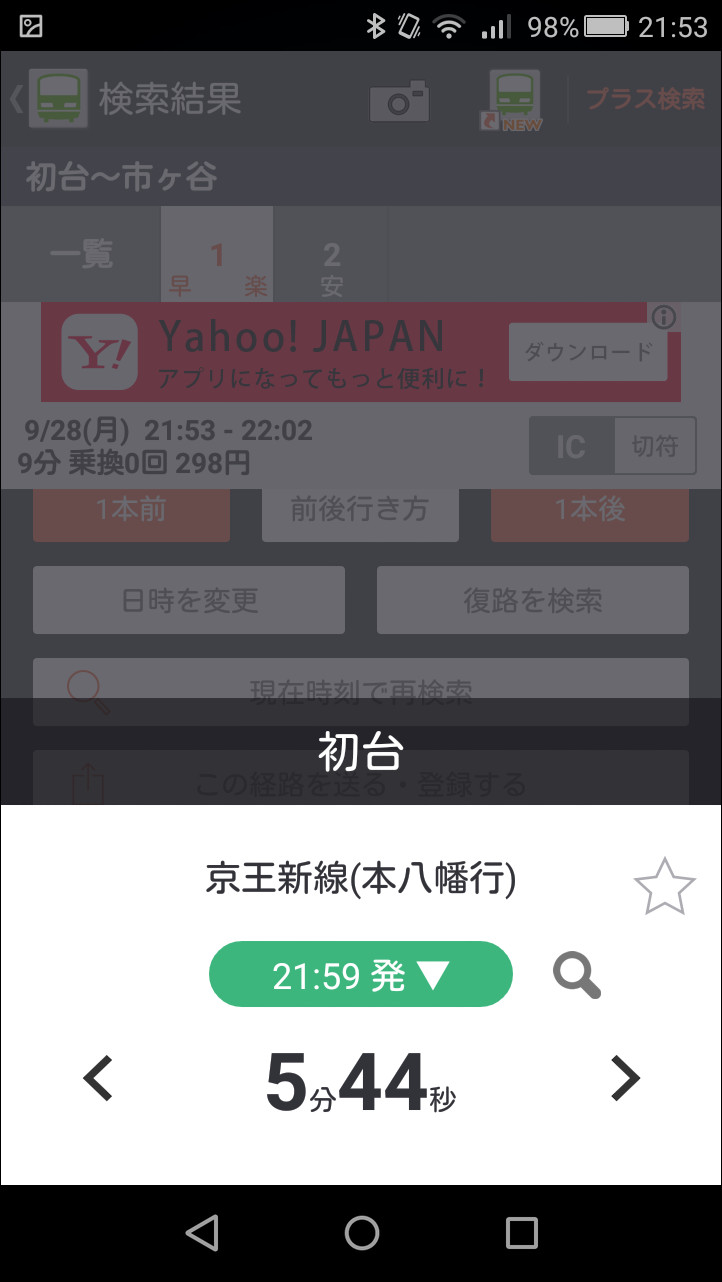Go to the system home screen

tap(361, 1232)
